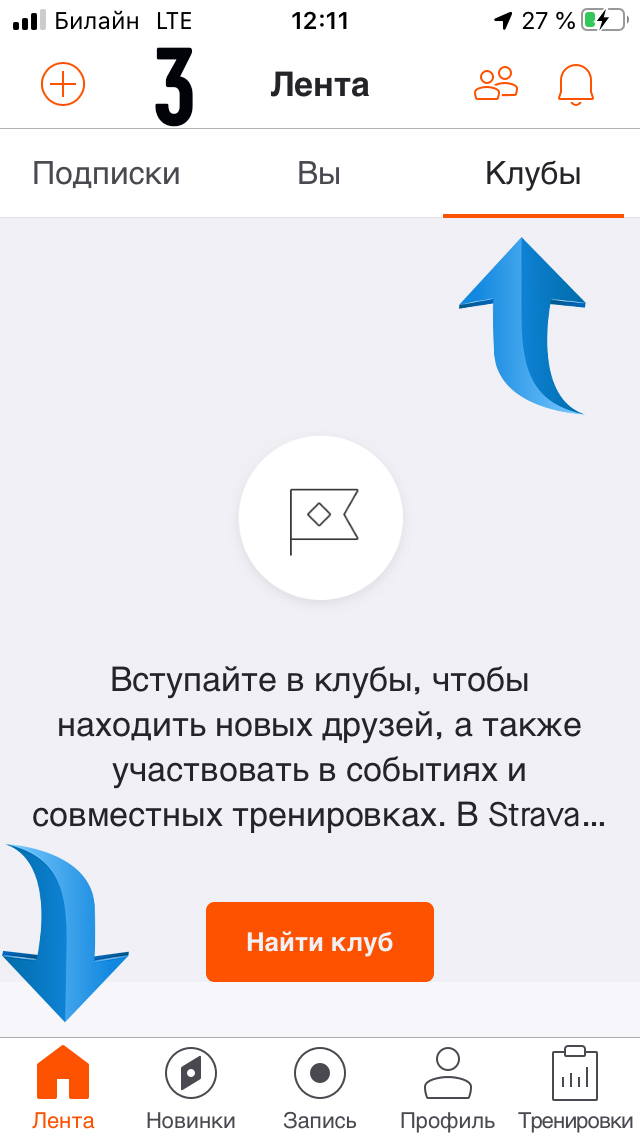Select the Клубы tab

(x=533, y=174)
